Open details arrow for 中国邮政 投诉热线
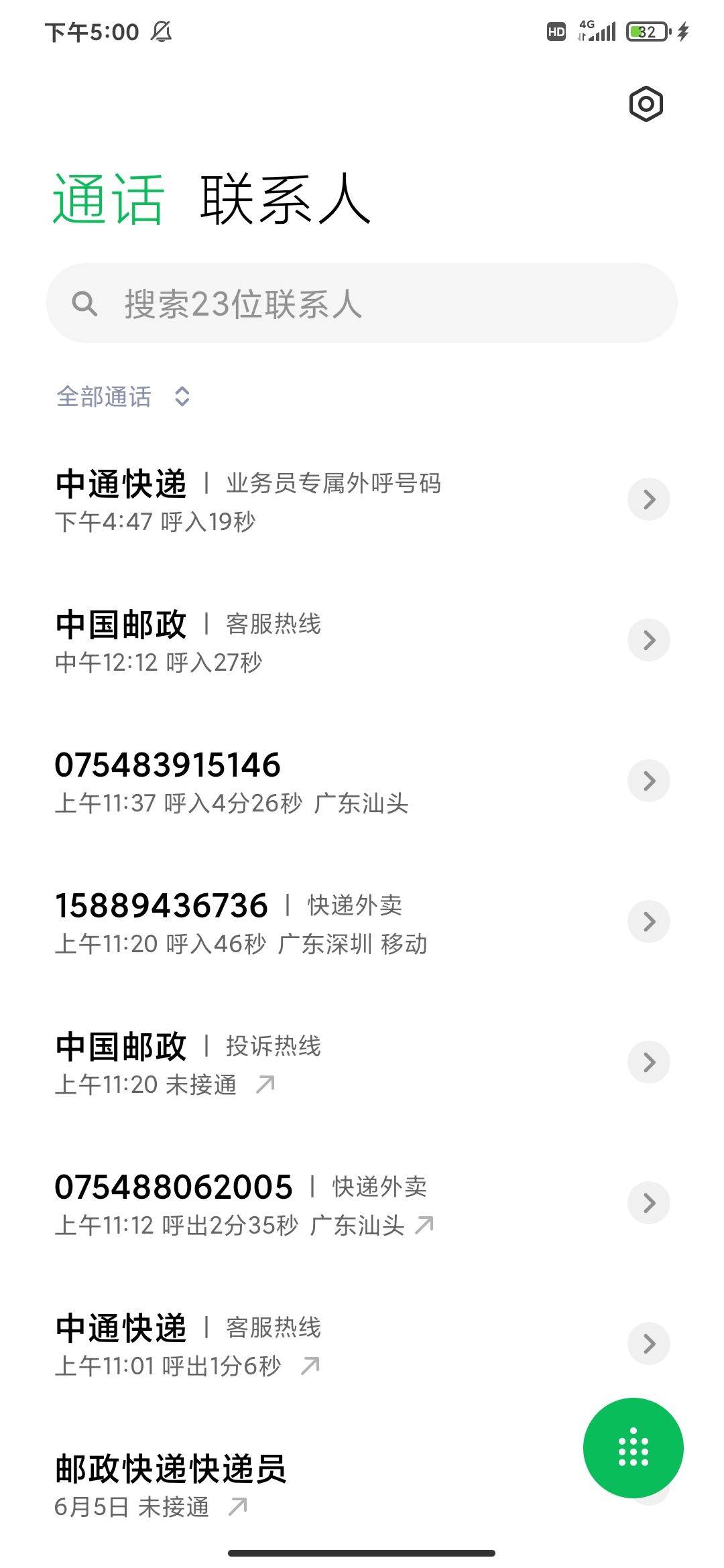The width and height of the screenshot is (724, 1568). pos(648,1062)
